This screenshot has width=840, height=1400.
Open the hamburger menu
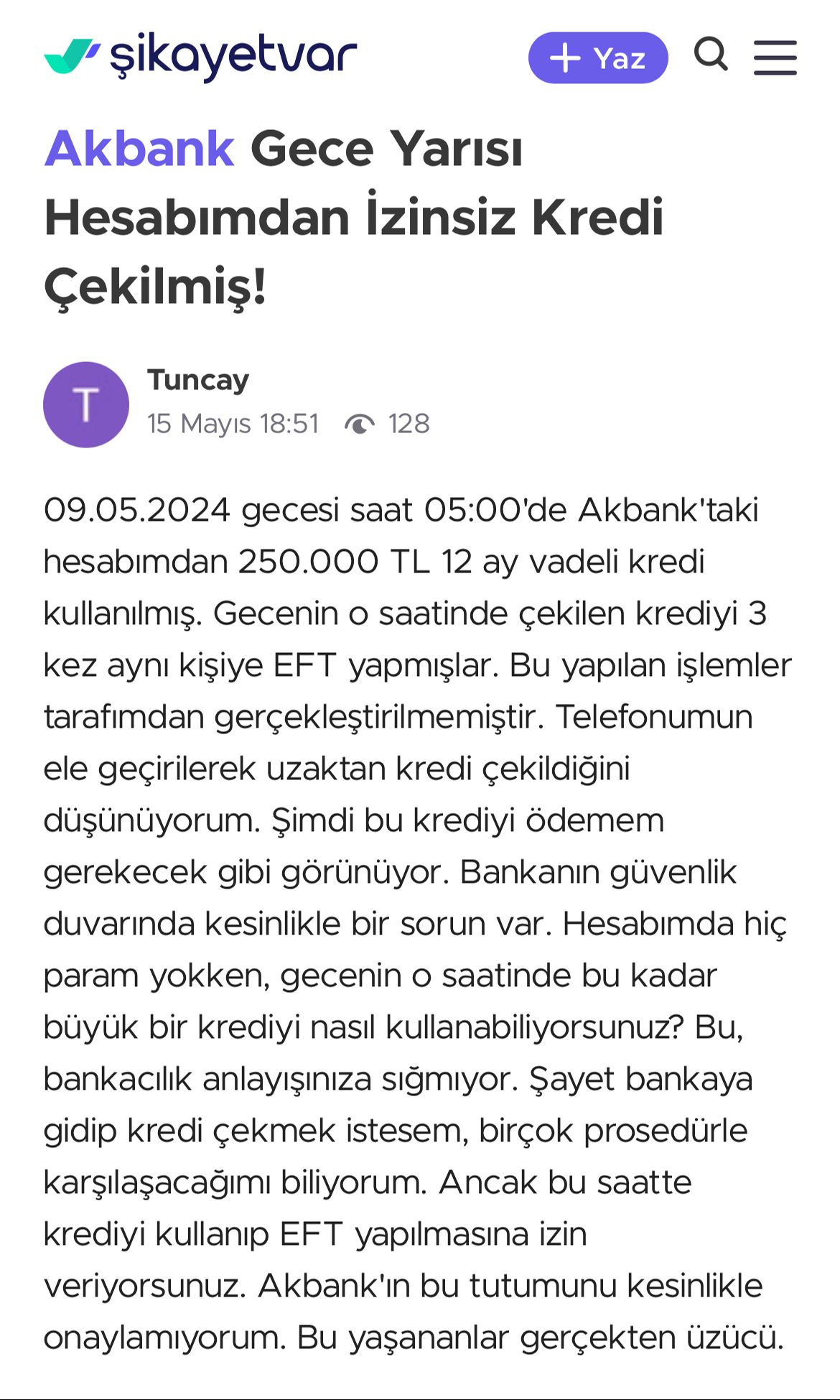(775, 57)
